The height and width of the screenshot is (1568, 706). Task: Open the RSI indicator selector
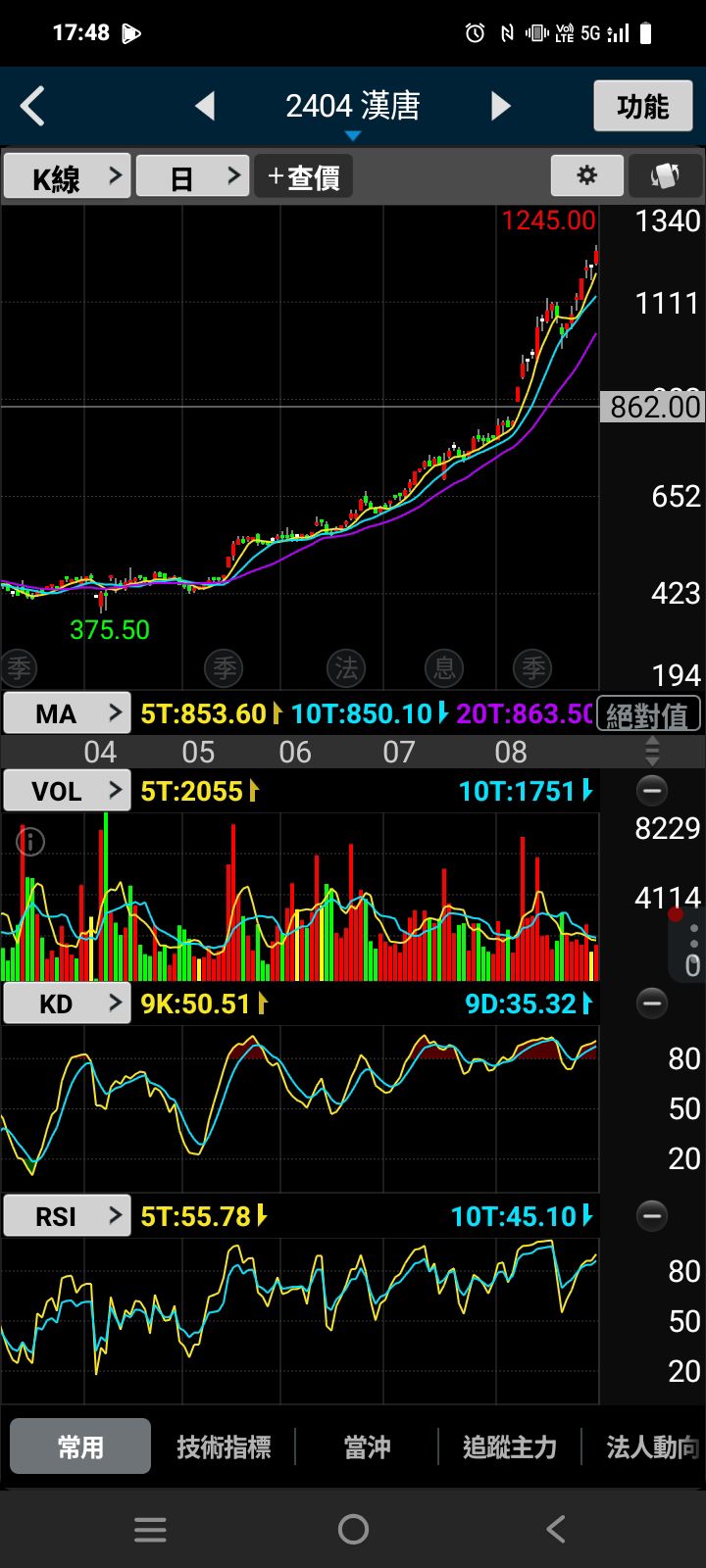67,1216
